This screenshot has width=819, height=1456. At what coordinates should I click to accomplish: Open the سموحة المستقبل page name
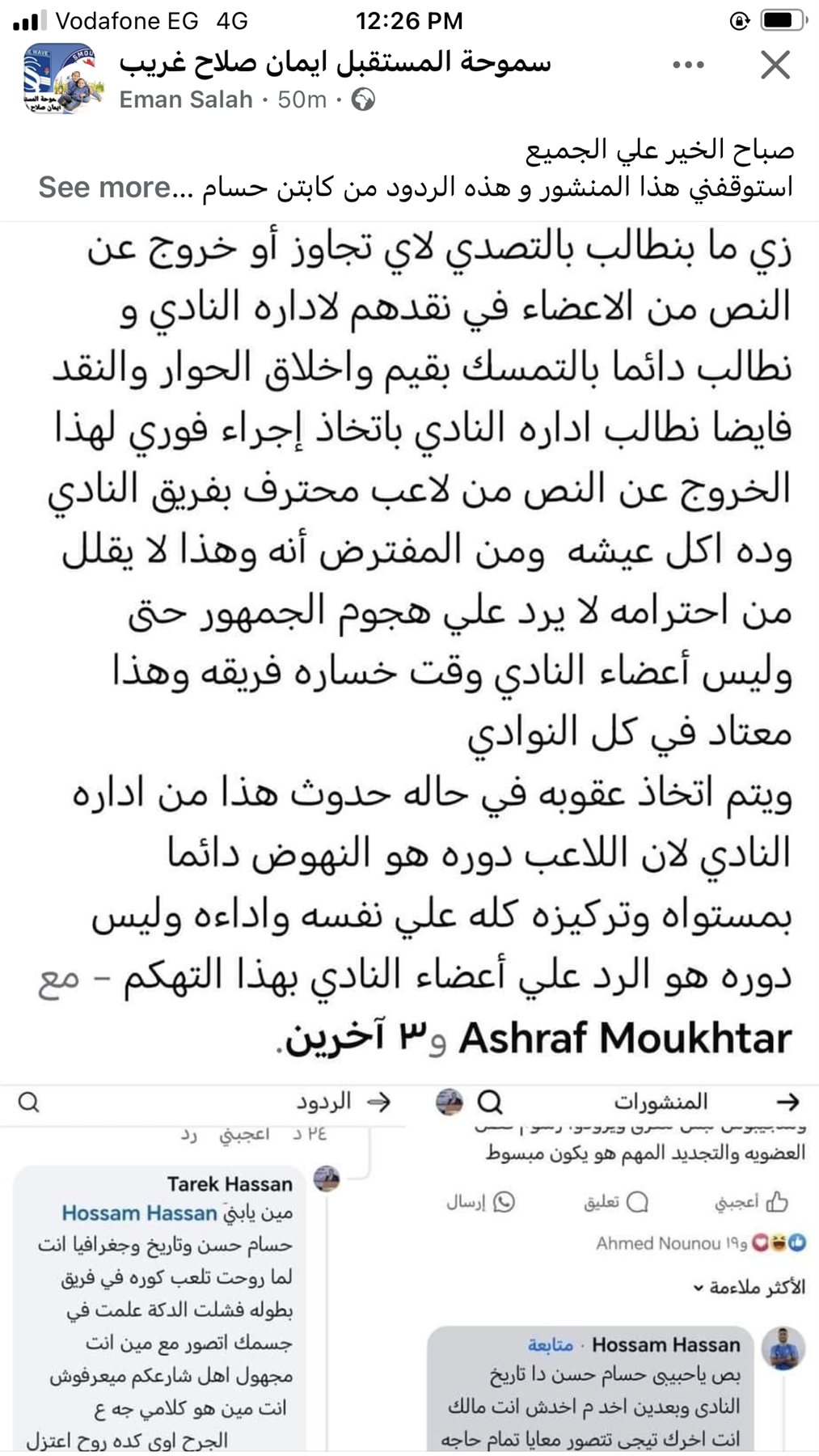click(x=335, y=62)
